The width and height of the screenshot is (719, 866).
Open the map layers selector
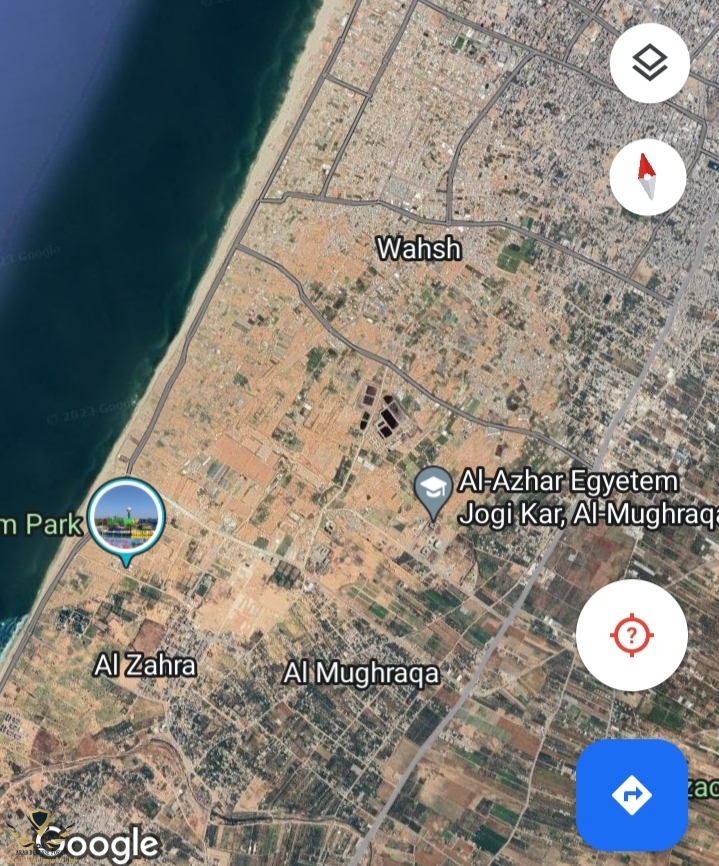coord(649,63)
